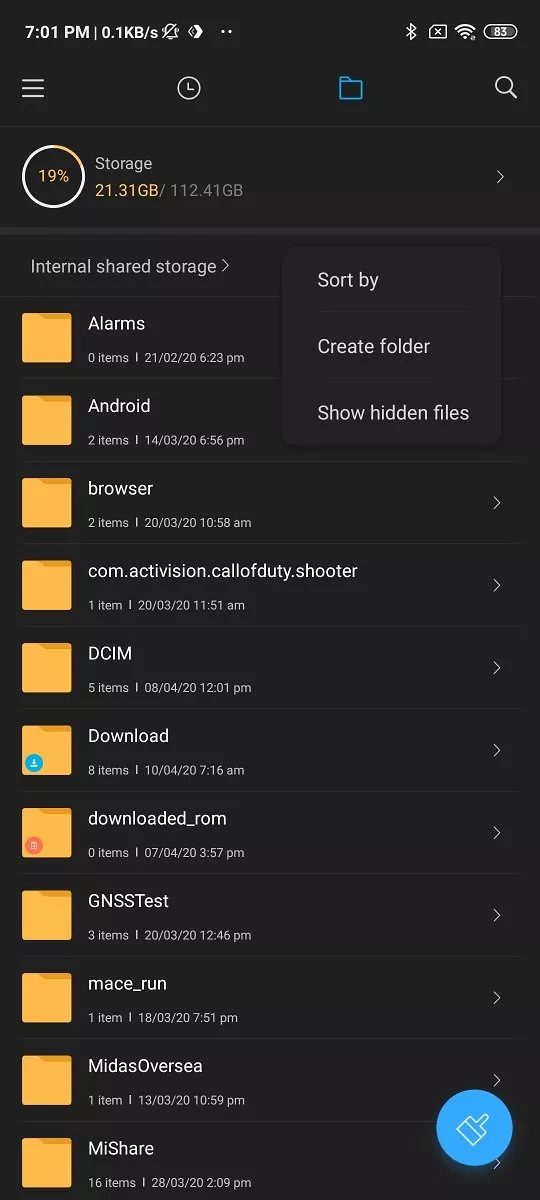Screen dimensions: 540x1200
Task: Open the com.activision.callofduty.shooter folder
Action: (x=270, y=585)
